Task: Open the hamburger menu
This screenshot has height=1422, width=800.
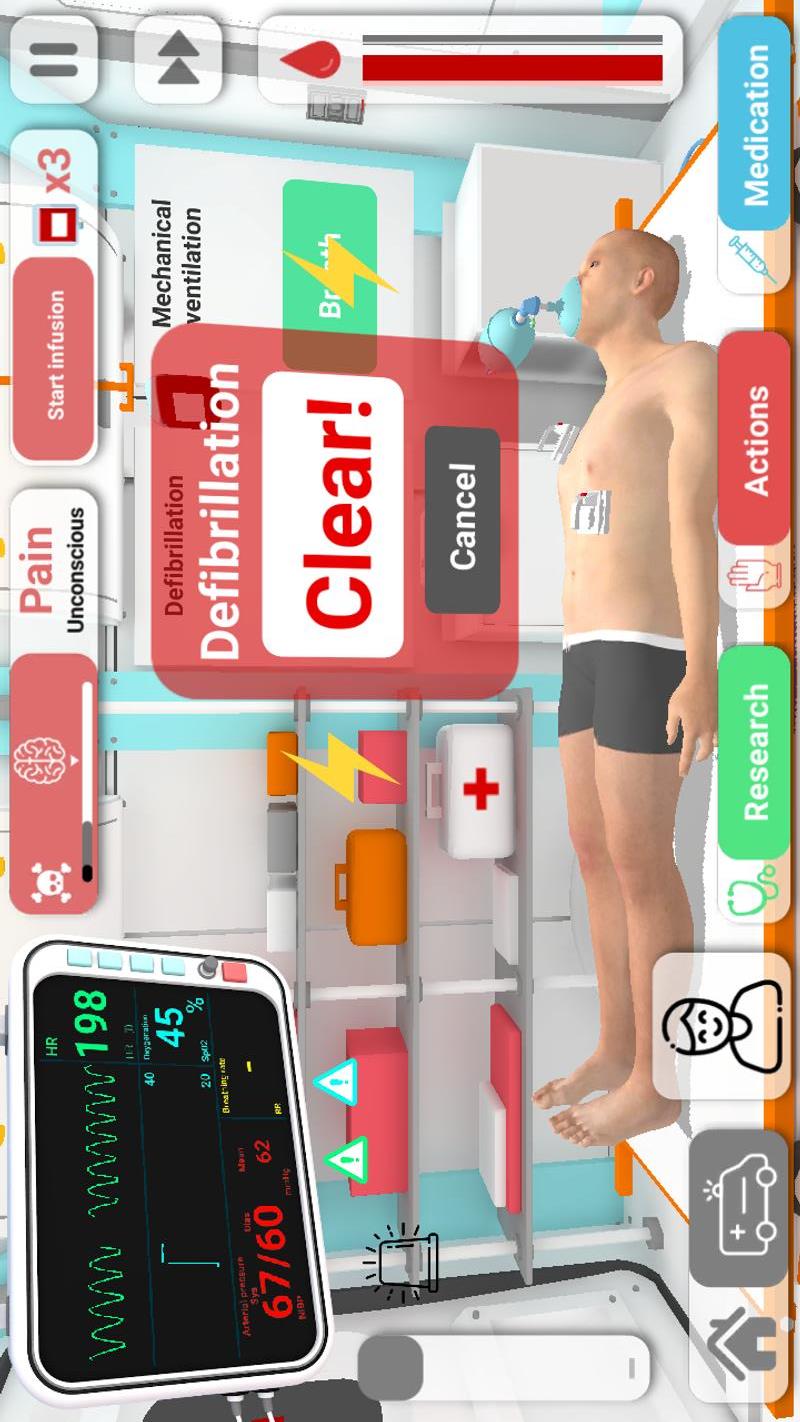Action: coord(54,59)
